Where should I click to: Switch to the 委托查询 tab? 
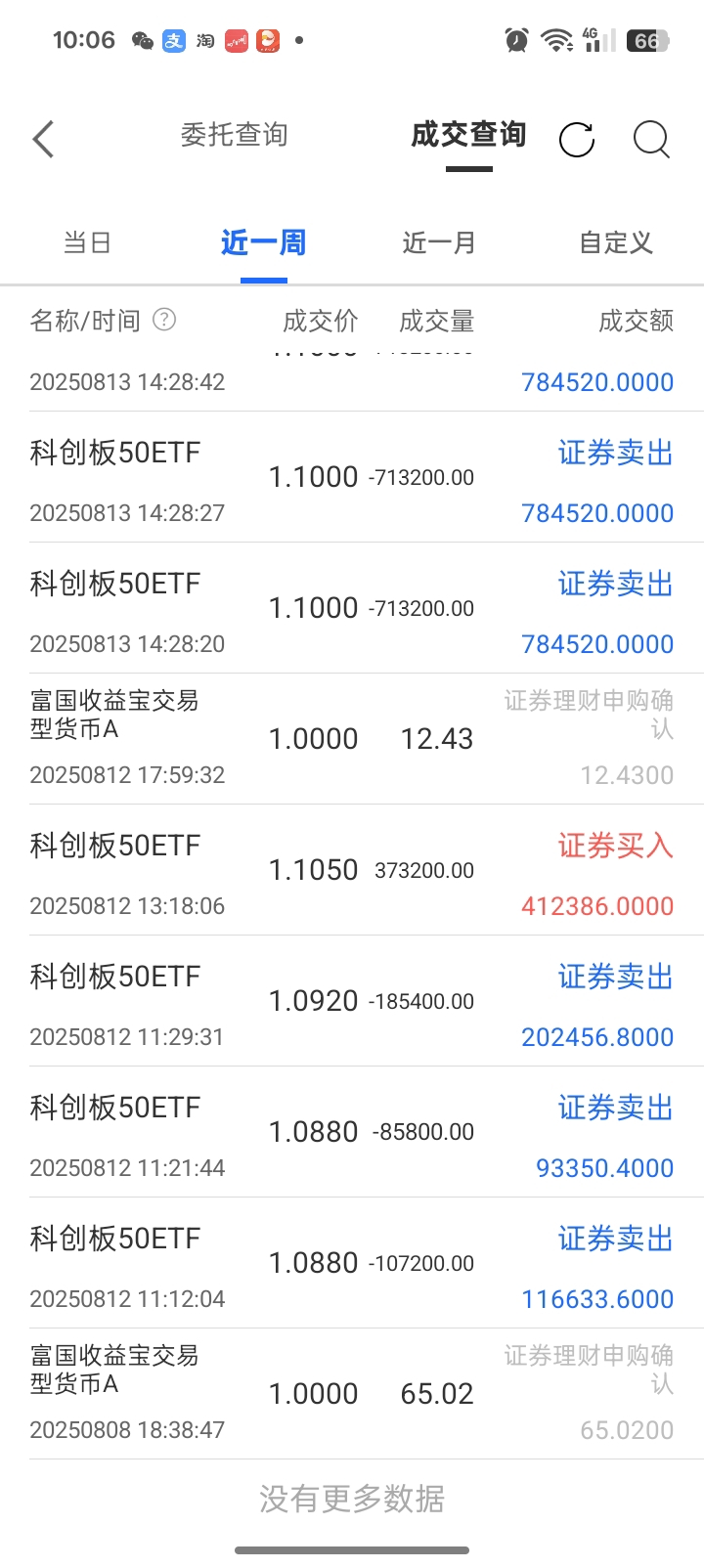[x=234, y=135]
